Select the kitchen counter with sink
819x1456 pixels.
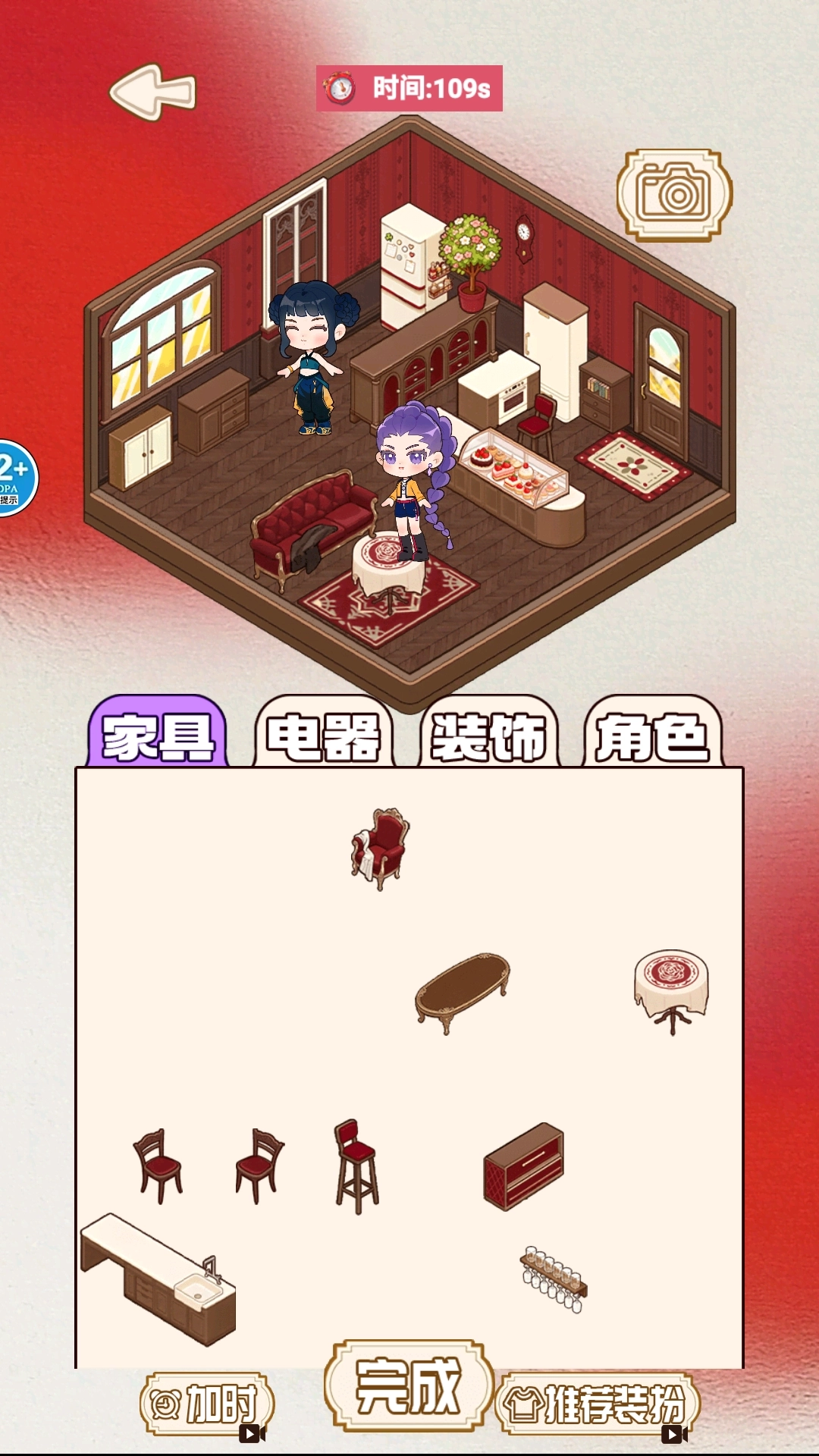(159, 1279)
